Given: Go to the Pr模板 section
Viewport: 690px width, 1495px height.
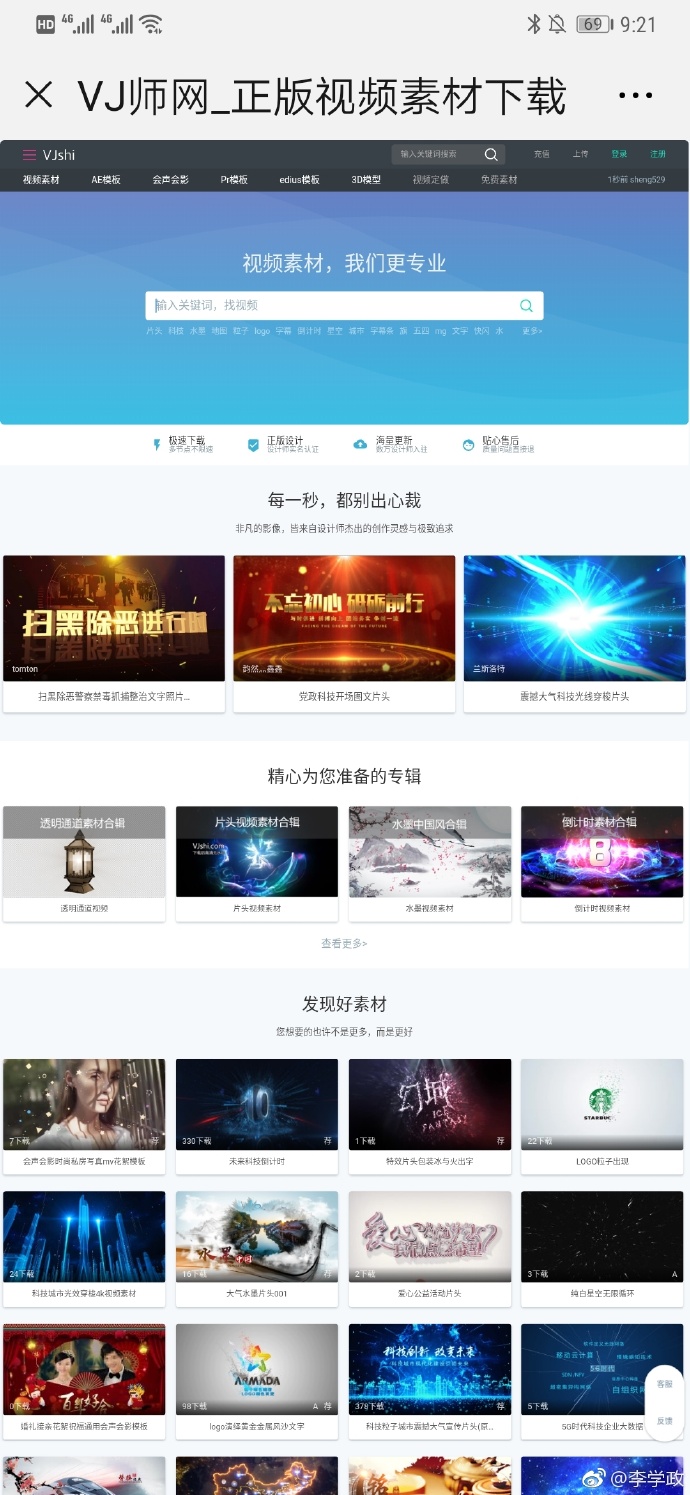Looking at the screenshot, I should 234,180.
